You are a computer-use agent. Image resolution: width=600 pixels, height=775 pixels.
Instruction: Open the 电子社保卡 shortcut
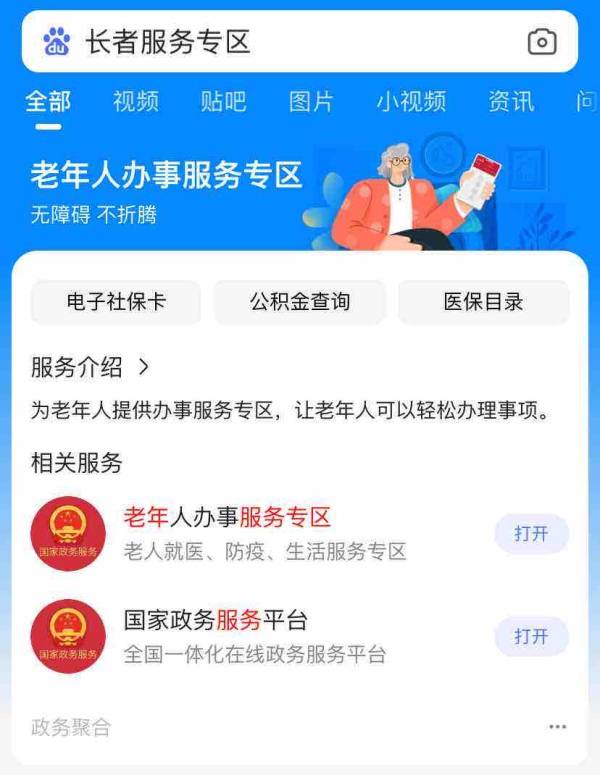(116, 302)
